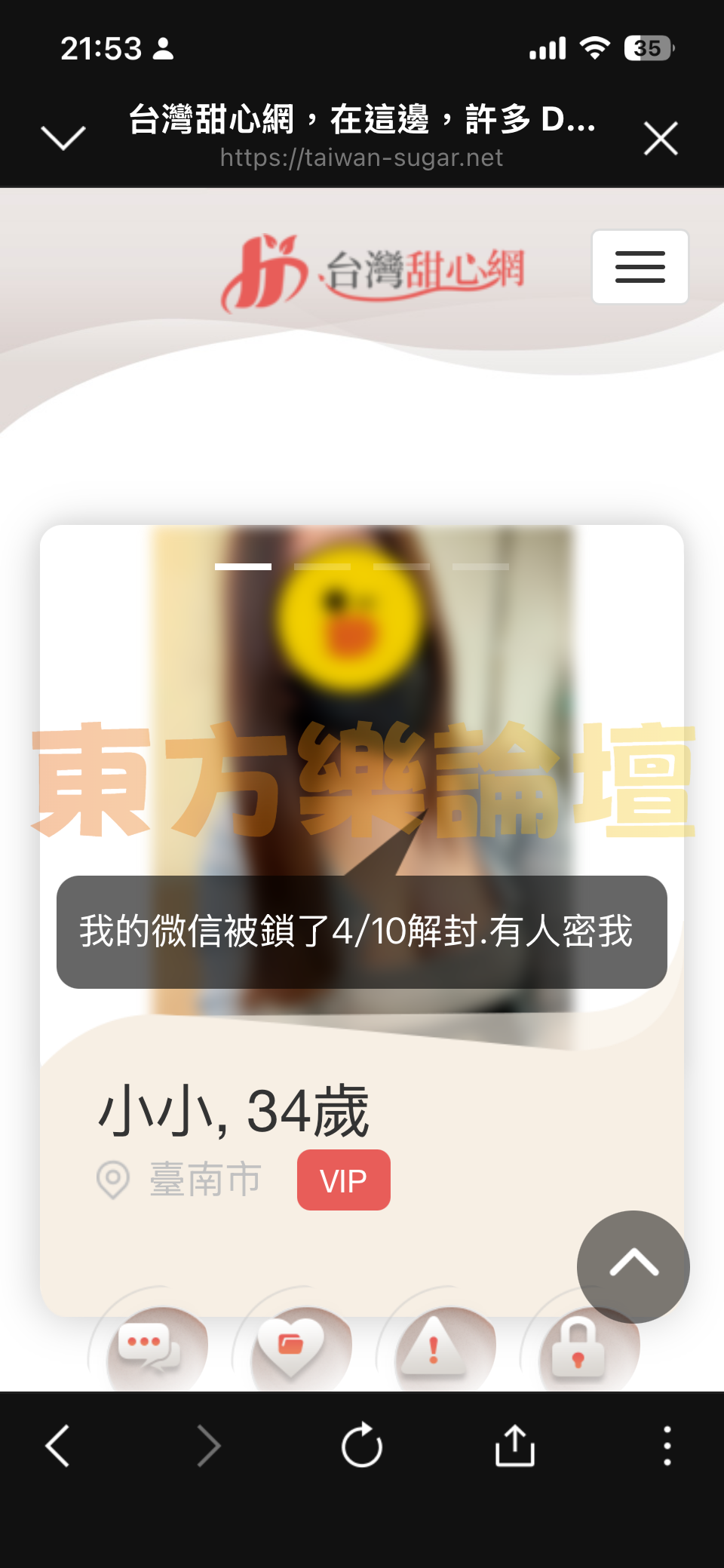Send a message to 小小

pos(149,1348)
